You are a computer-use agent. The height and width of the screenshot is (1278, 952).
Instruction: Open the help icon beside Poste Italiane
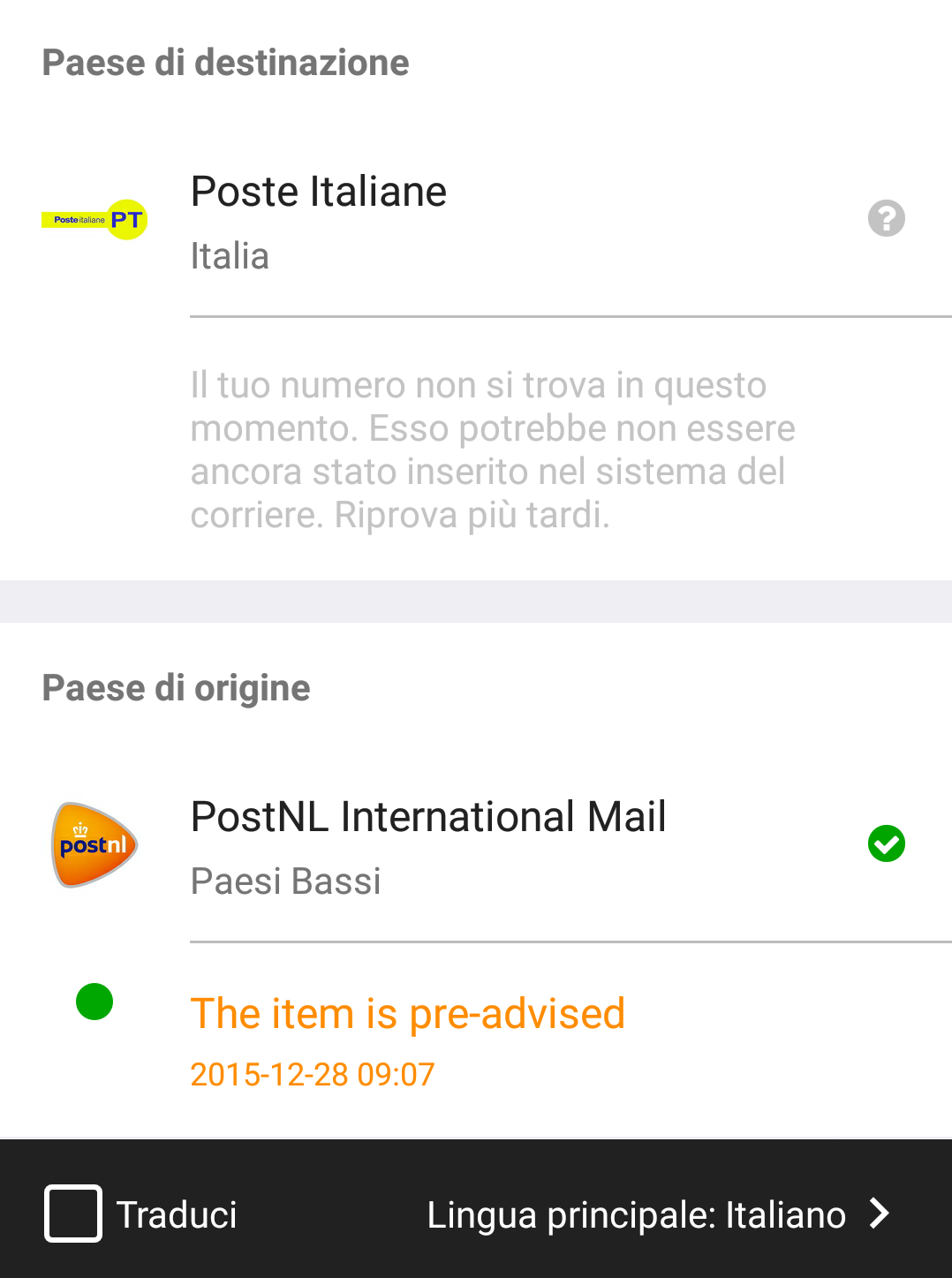(x=886, y=218)
